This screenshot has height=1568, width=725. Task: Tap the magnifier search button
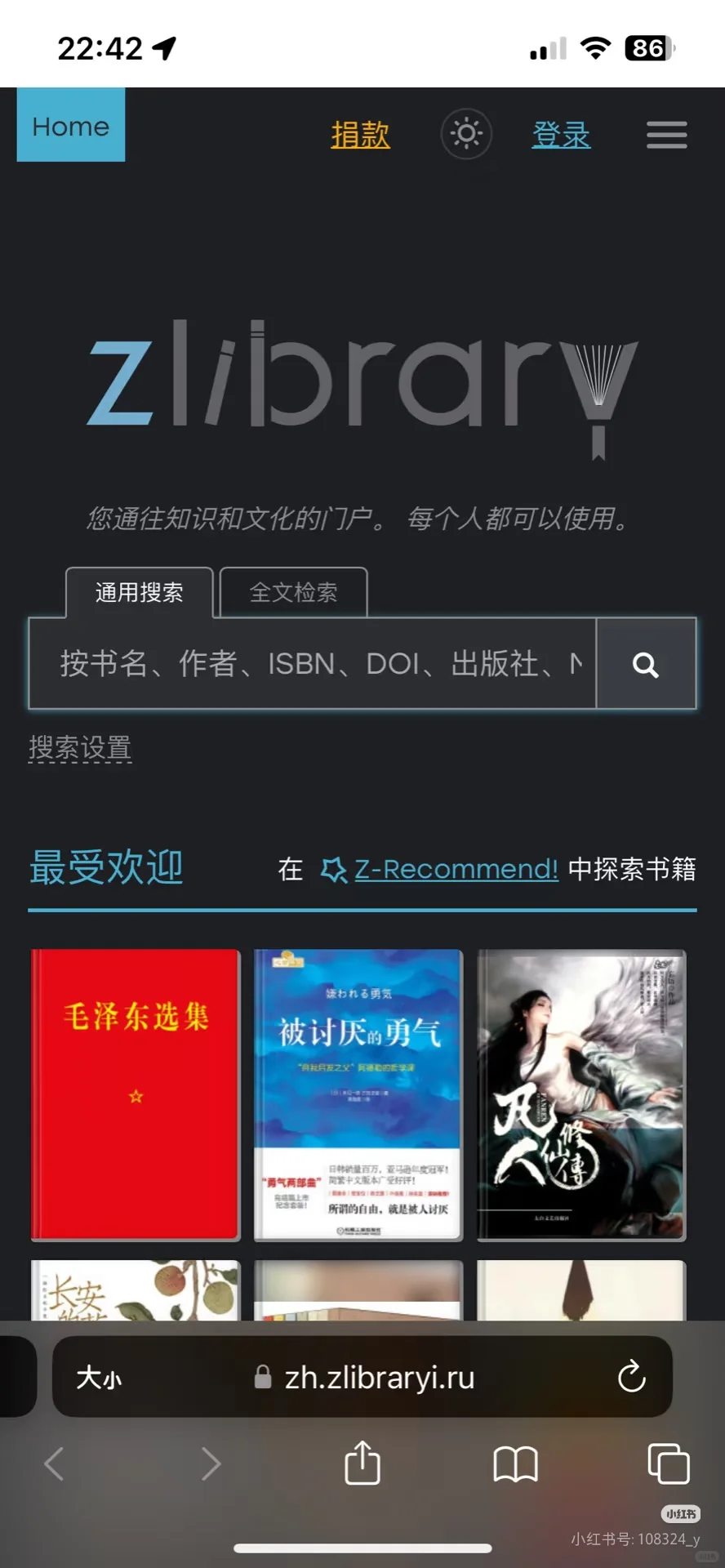coord(646,663)
